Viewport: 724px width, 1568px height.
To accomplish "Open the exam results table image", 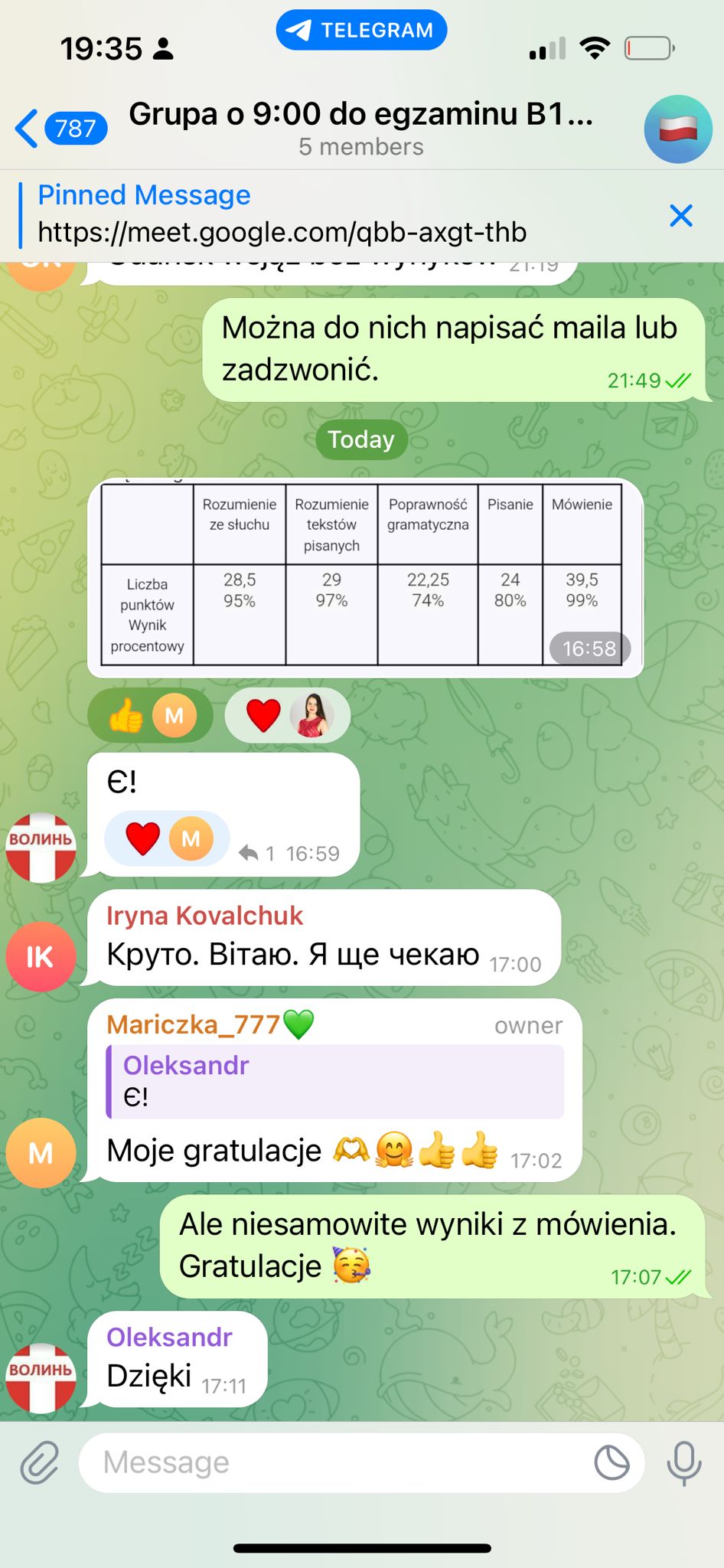I will pyautogui.click(x=364, y=578).
